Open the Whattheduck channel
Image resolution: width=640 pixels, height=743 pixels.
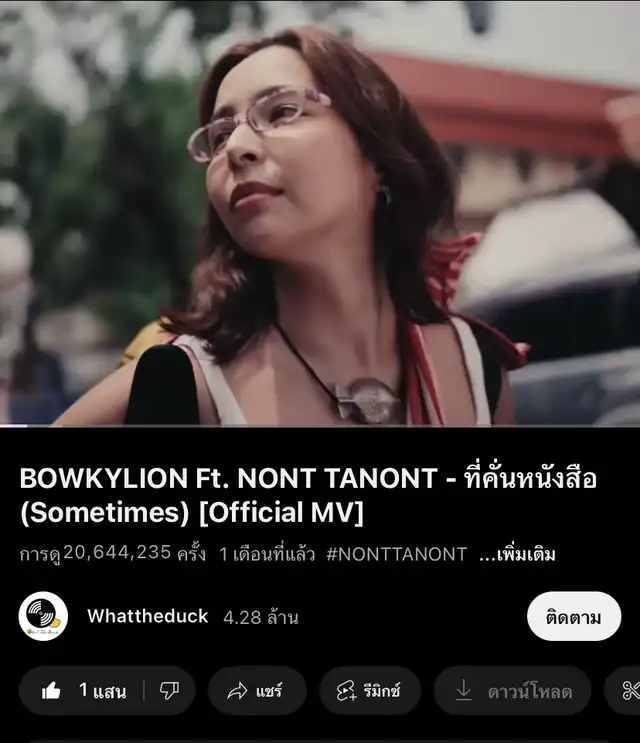147,616
